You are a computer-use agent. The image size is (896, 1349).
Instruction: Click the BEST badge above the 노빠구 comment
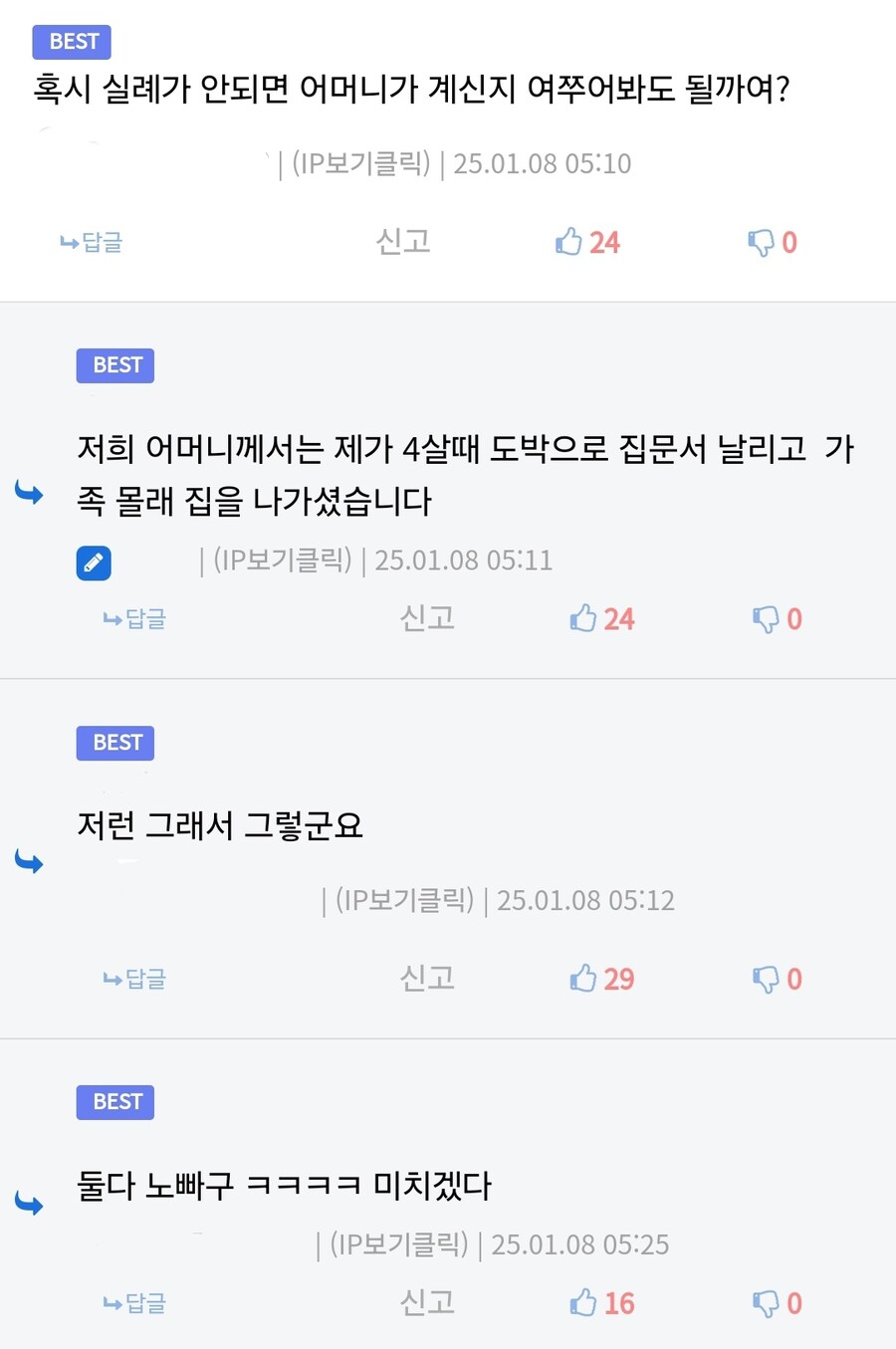pyautogui.click(x=114, y=1102)
